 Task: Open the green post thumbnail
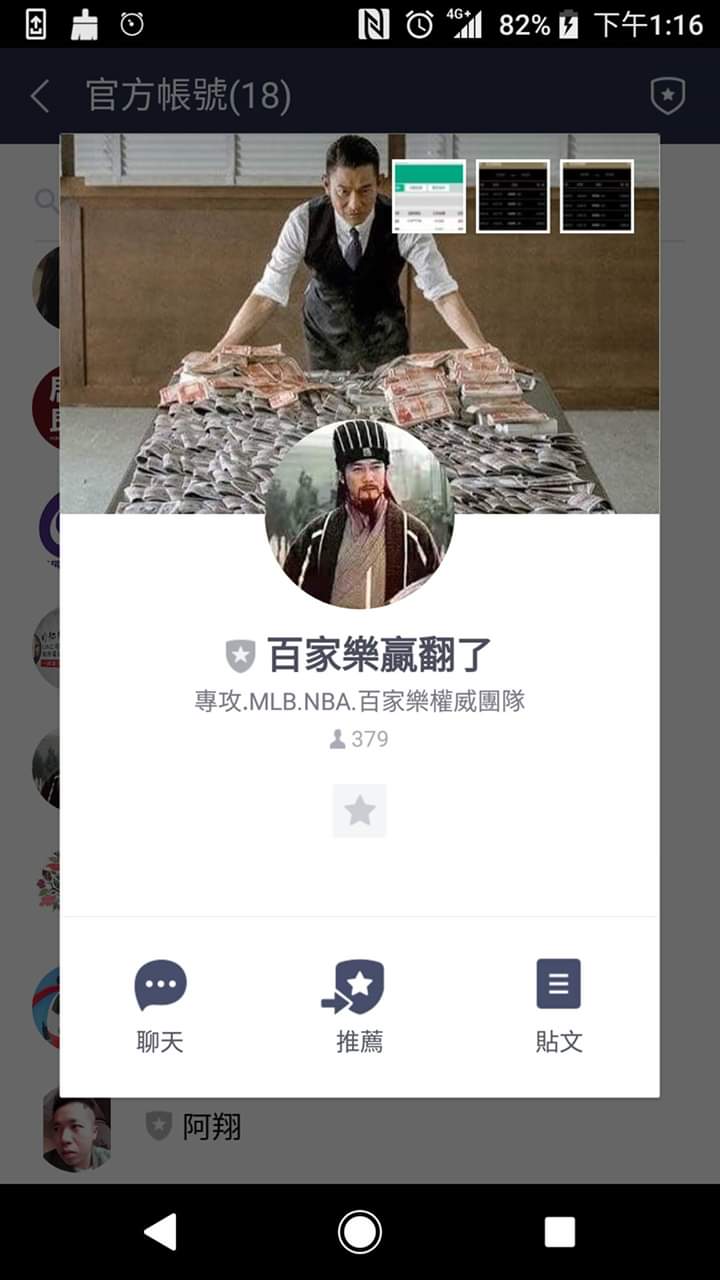(x=429, y=196)
